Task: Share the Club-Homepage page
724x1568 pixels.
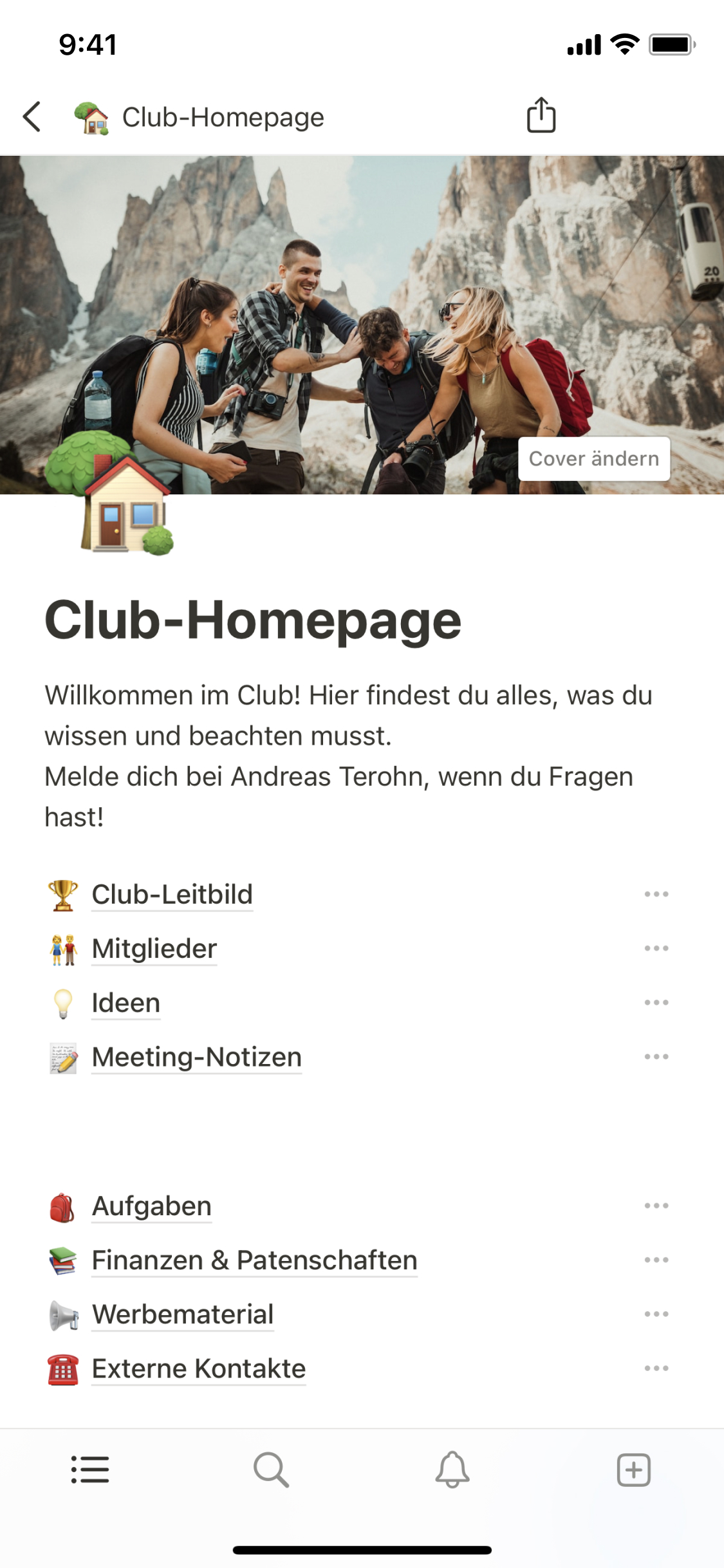Action: click(x=541, y=116)
